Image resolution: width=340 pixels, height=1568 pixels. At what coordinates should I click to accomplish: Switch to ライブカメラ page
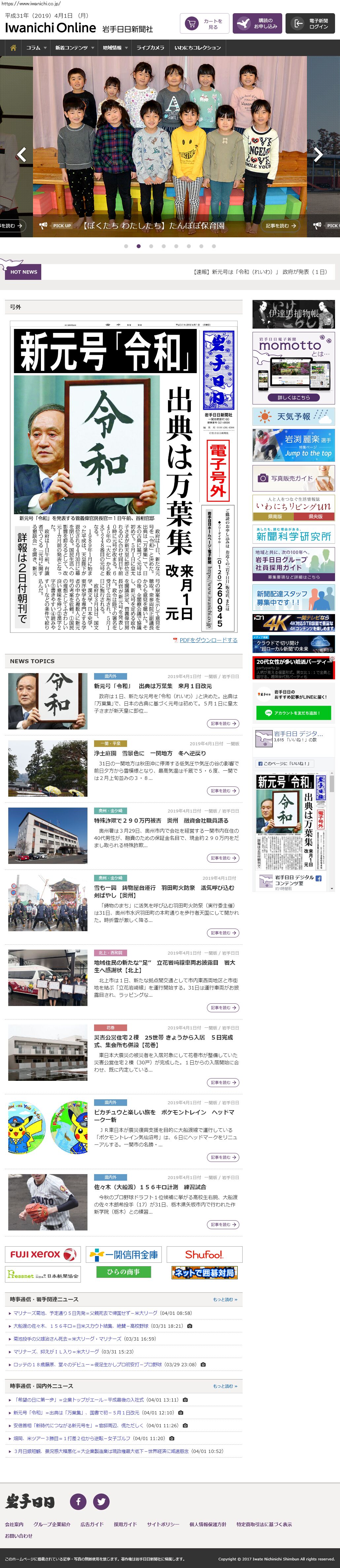pos(150,47)
